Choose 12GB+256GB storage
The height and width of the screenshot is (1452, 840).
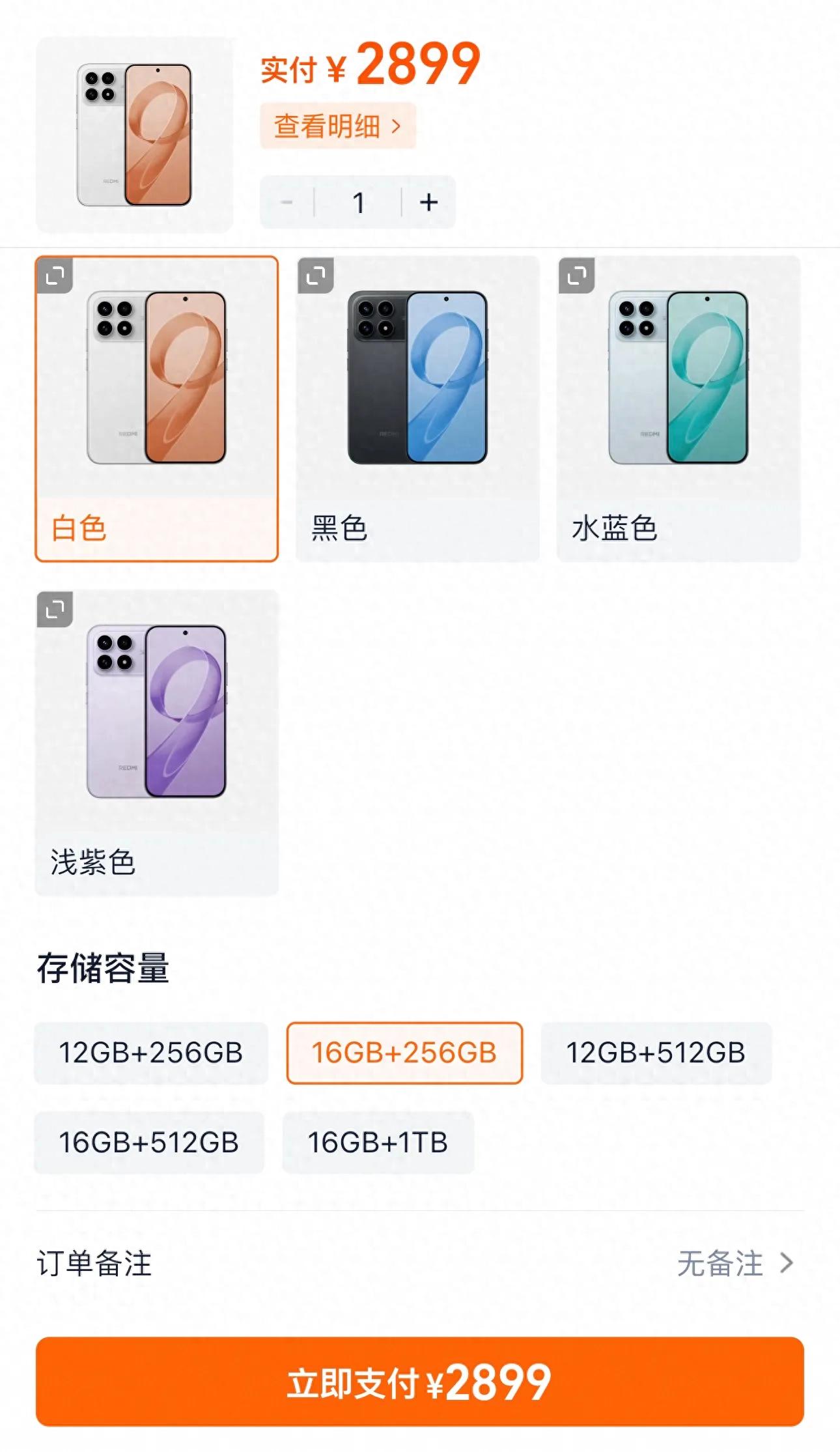151,1053
